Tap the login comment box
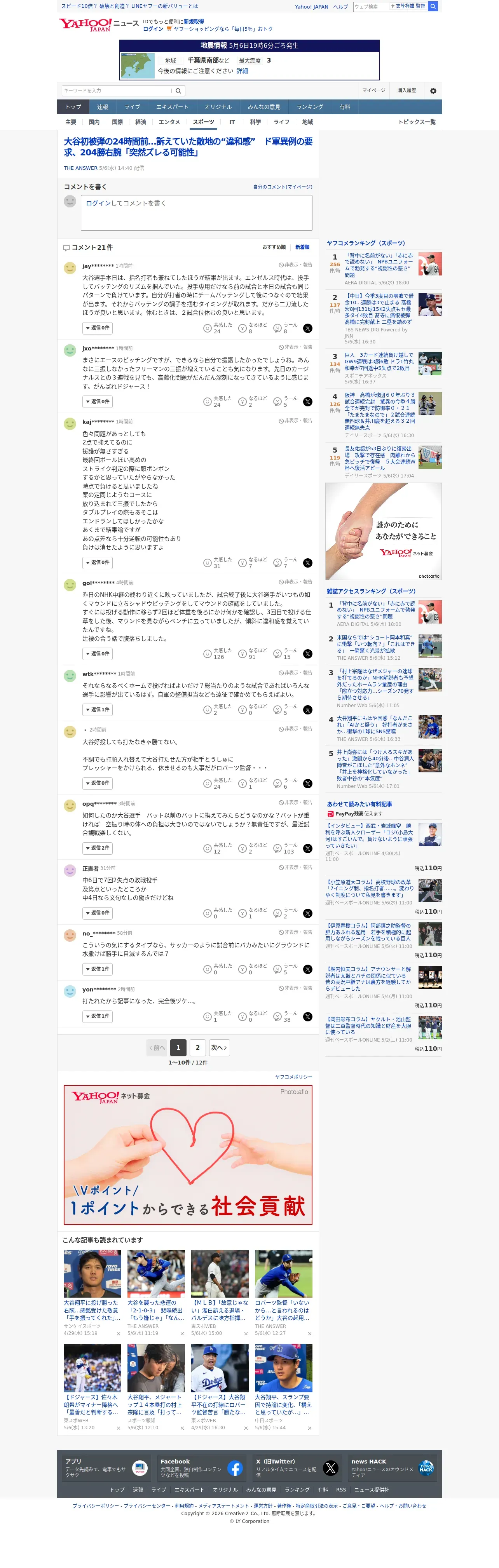The image size is (499, 1568). (197, 213)
